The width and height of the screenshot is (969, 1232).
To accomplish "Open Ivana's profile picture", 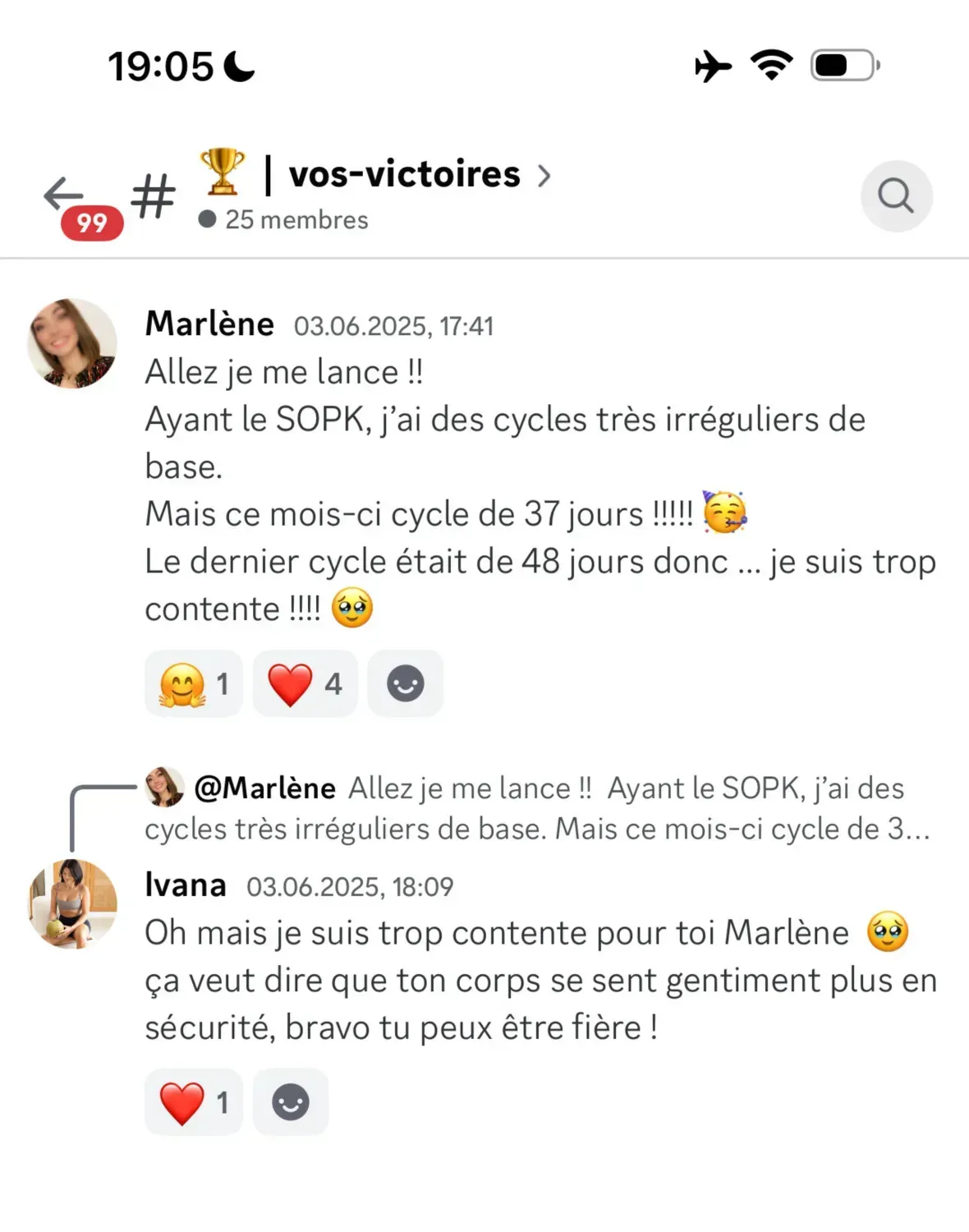I will [x=72, y=903].
